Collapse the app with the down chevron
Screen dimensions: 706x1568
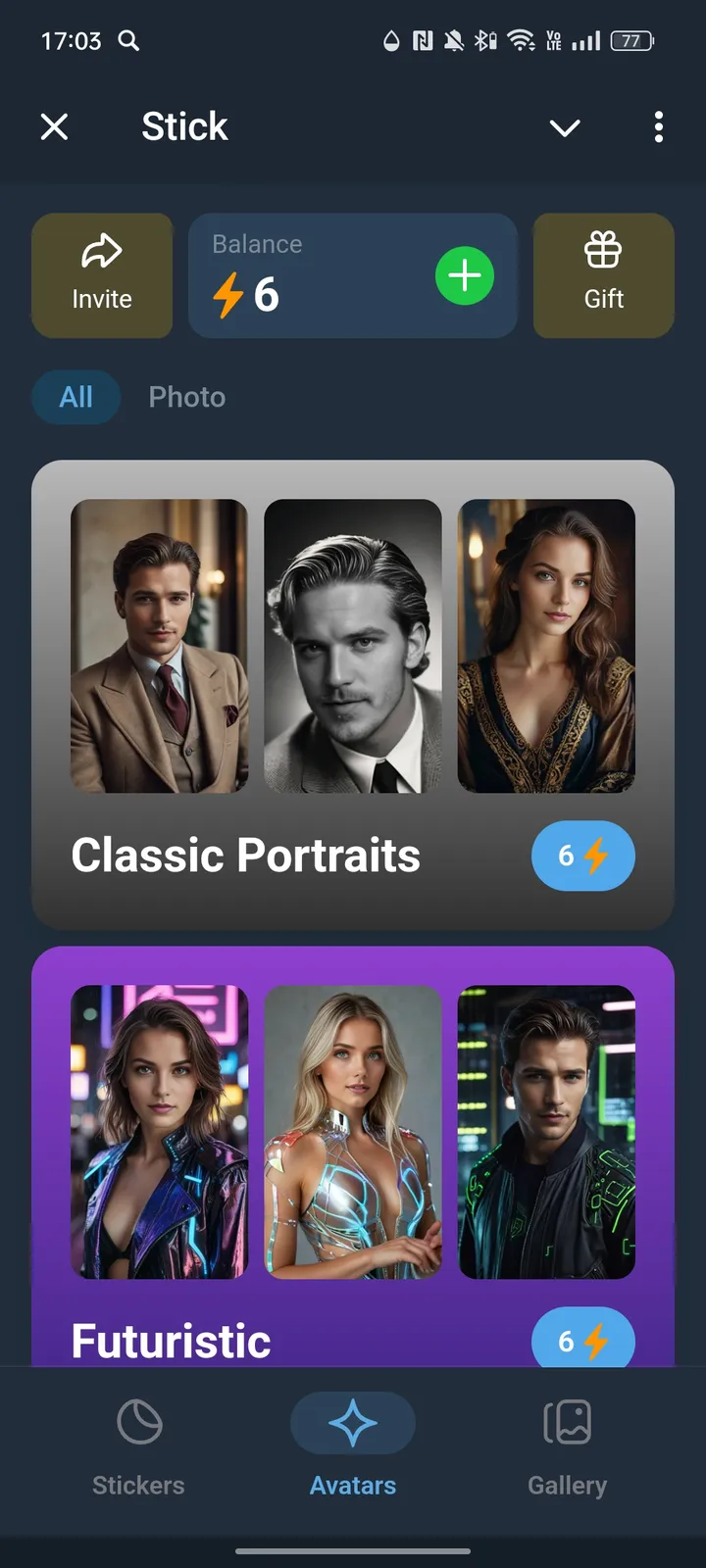point(565,127)
